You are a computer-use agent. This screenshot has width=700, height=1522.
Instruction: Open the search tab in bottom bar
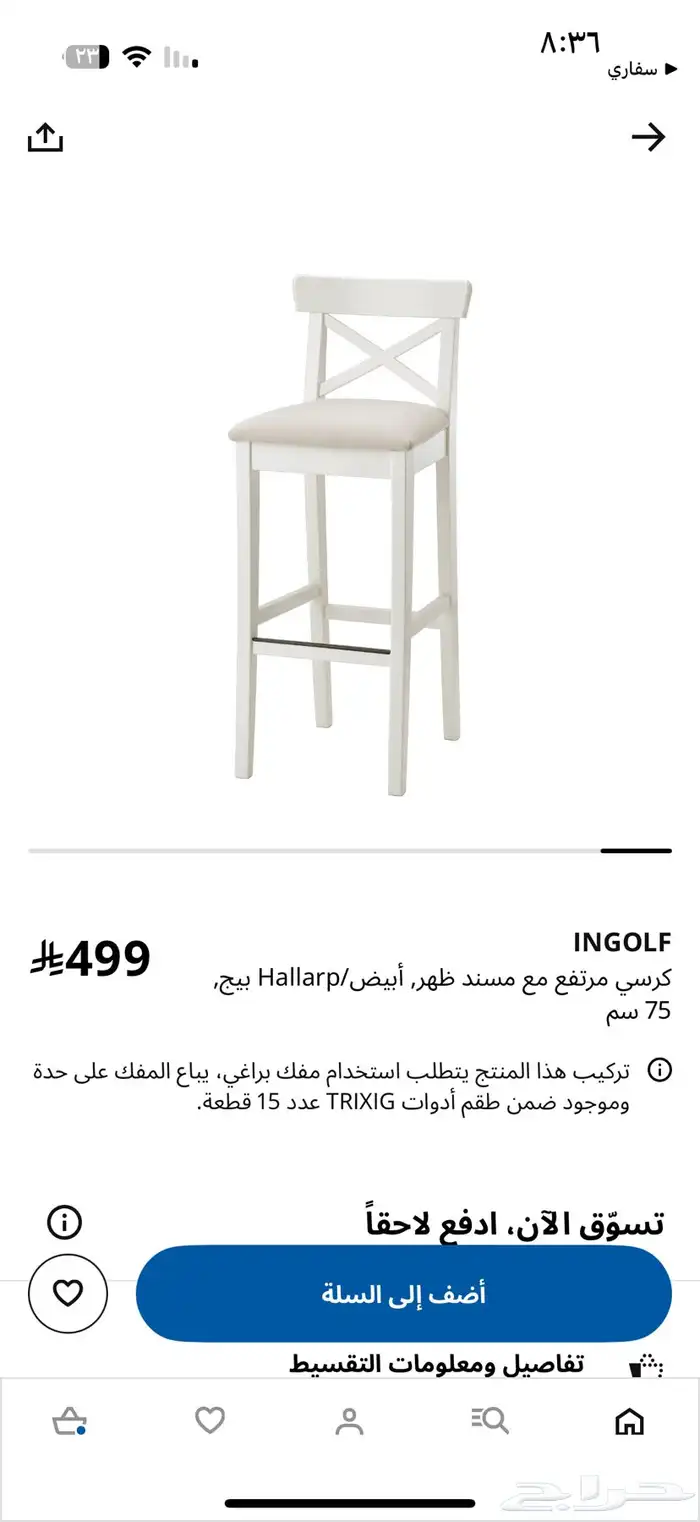click(x=490, y=1420)
